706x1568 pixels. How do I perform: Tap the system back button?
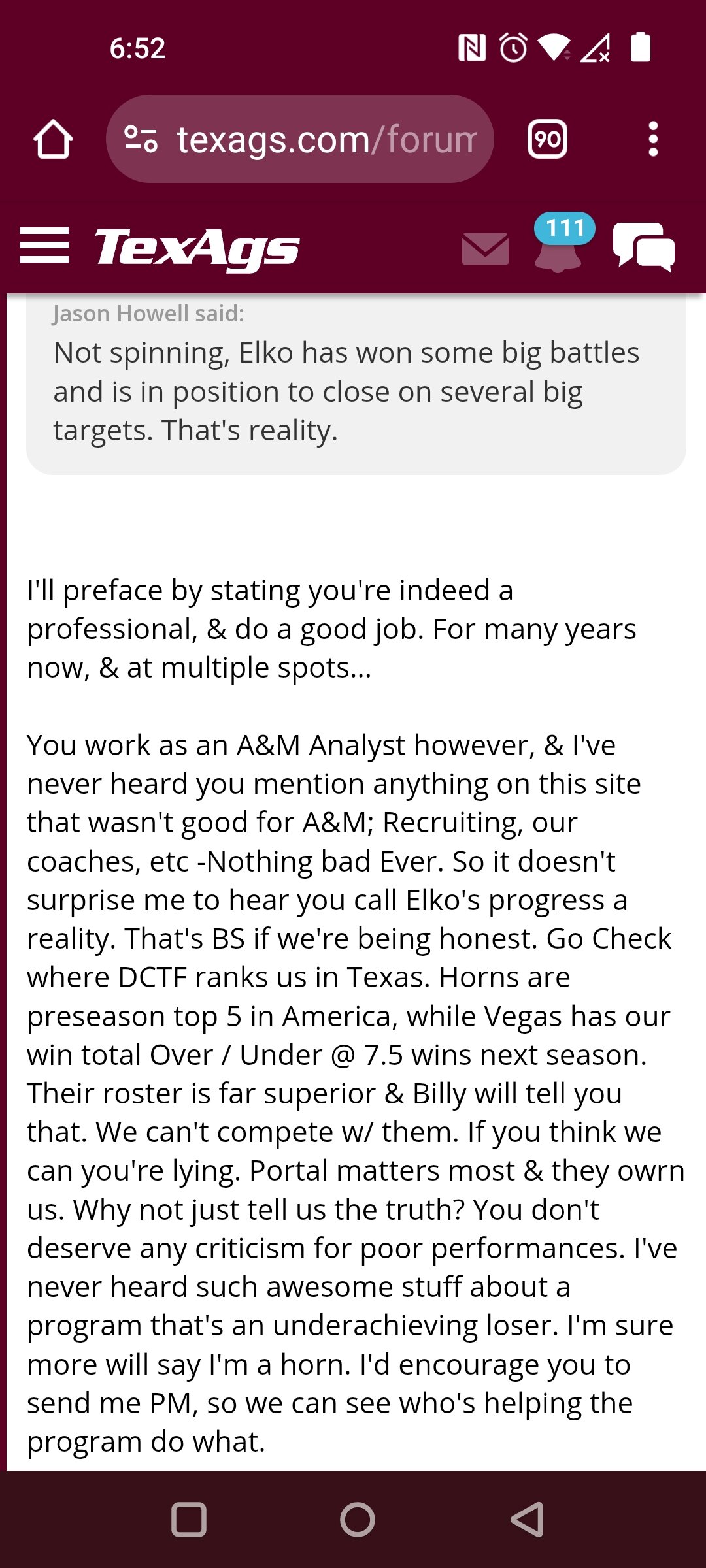(x=527, y=1519)
